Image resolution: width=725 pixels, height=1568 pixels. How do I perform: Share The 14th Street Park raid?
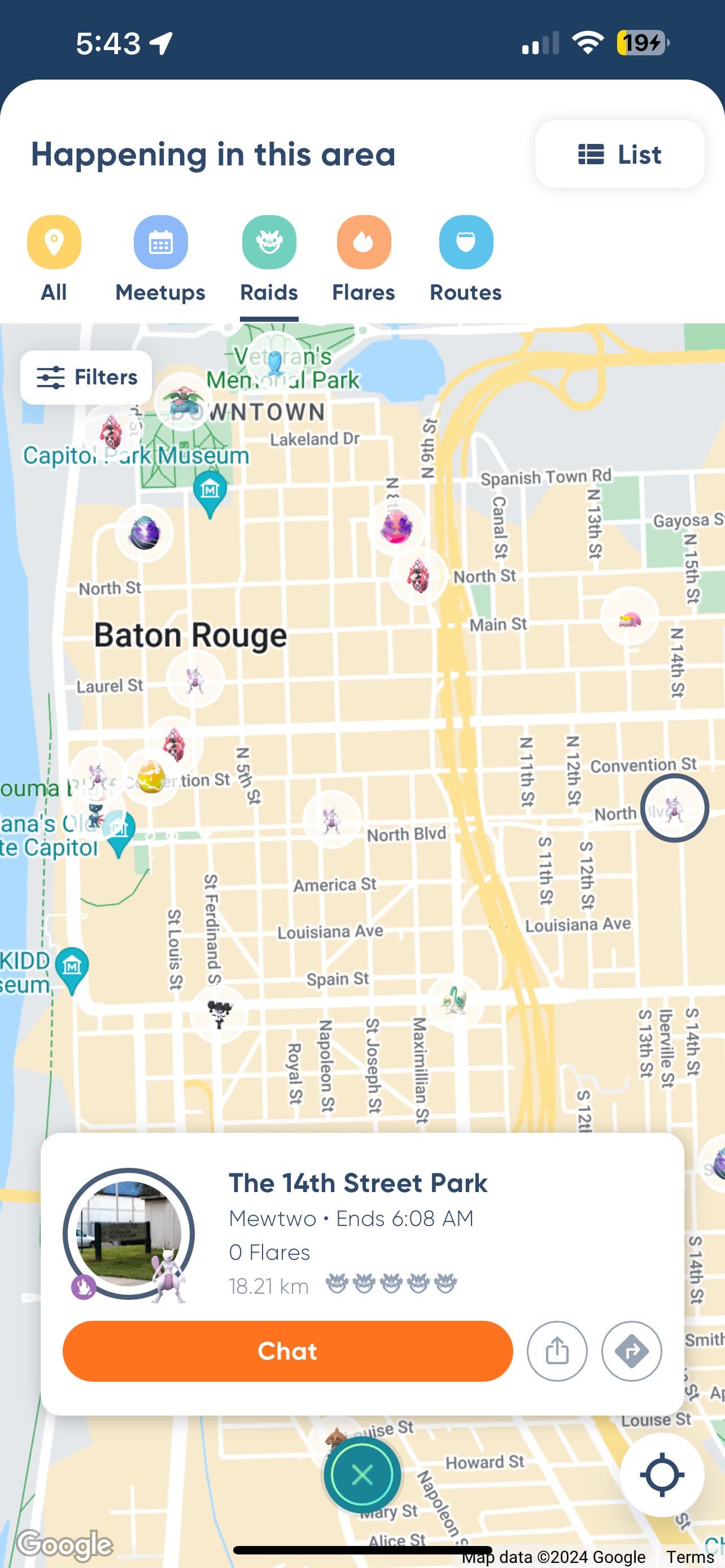click(x=556, y=1351)
